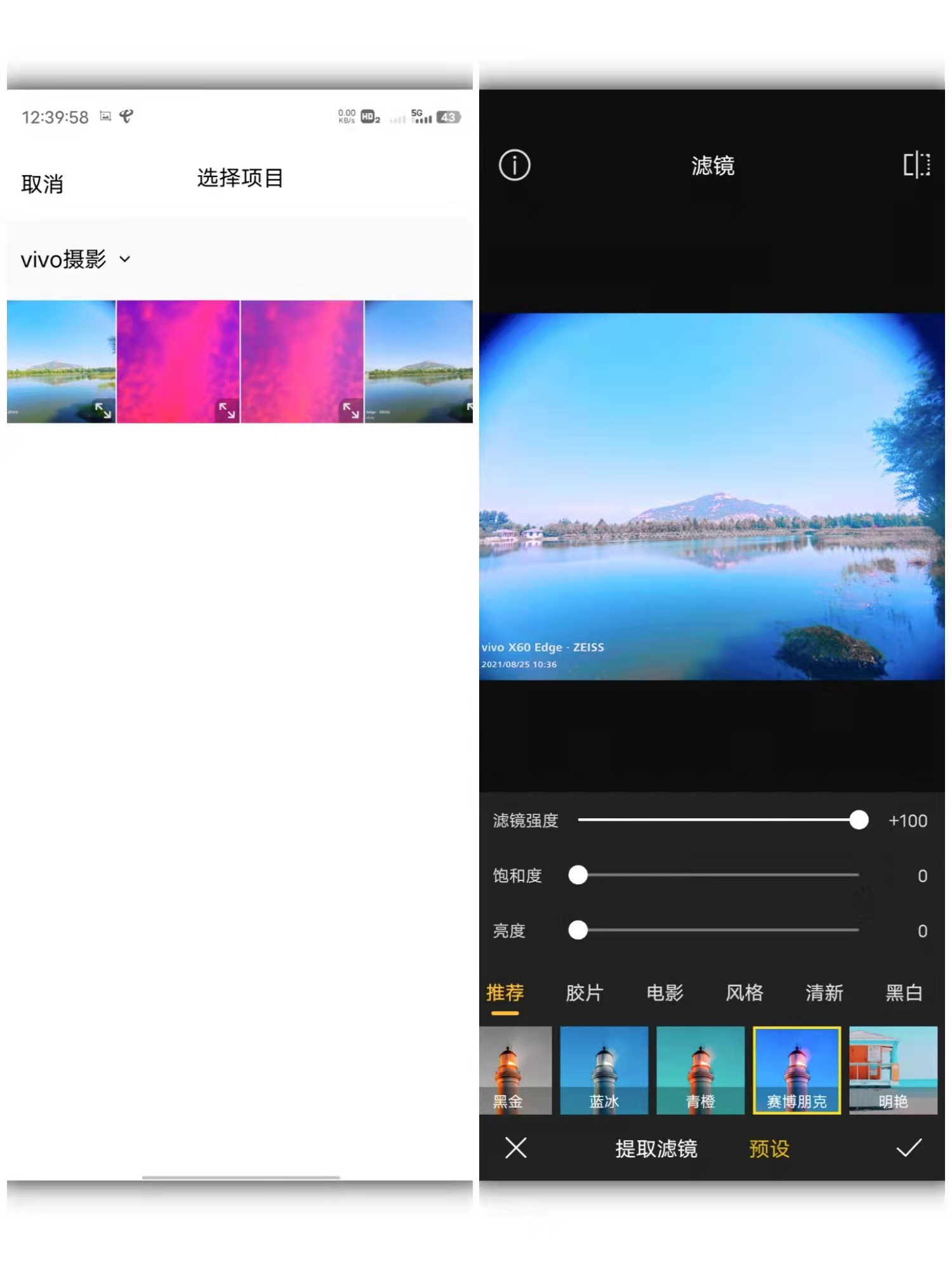Apply the 蓝冰 filter
The height and width of the screenshot is (1269, 952).
coord(604,1070)
